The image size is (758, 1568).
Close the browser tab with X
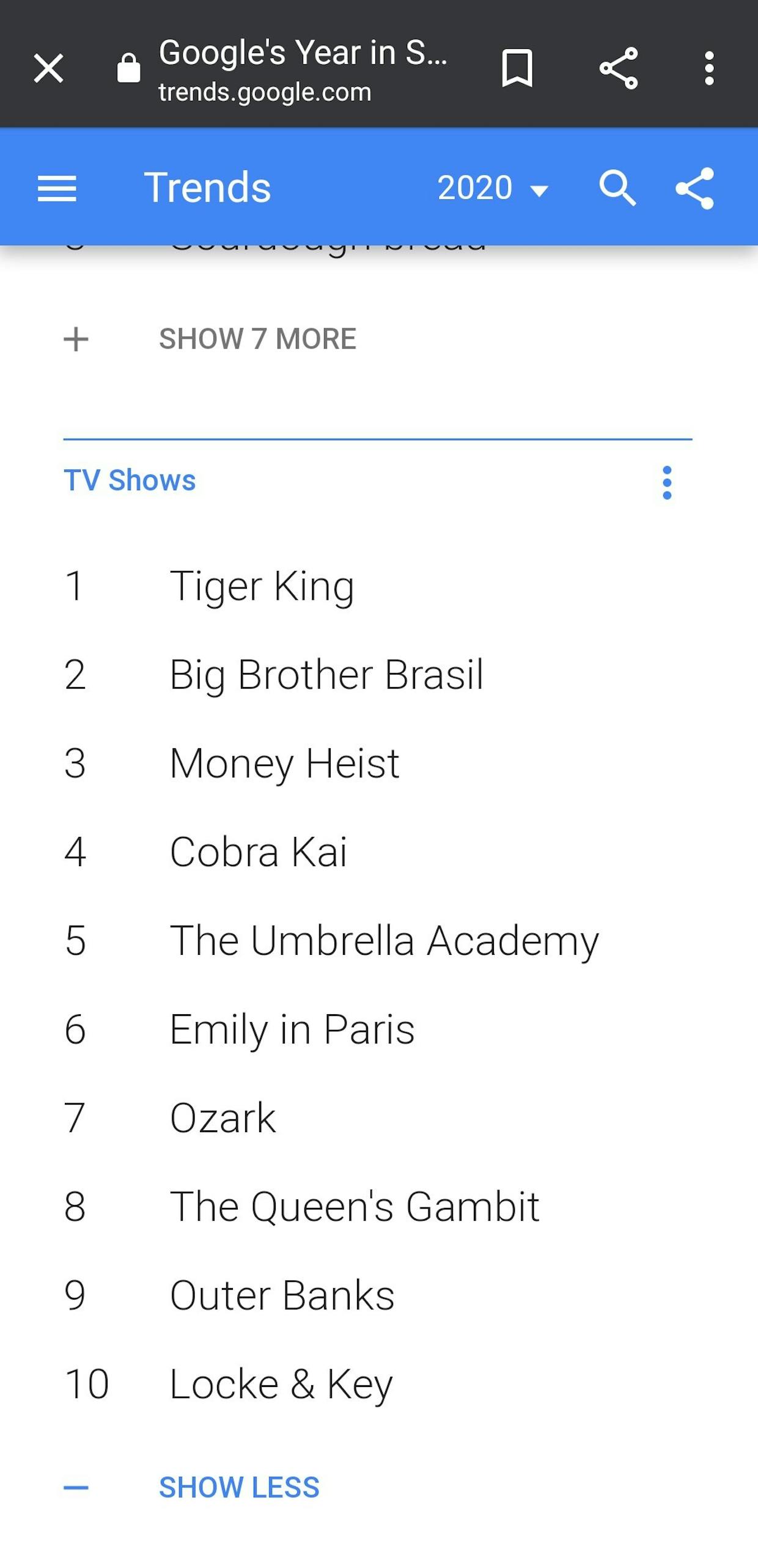(x=48, y=67)
